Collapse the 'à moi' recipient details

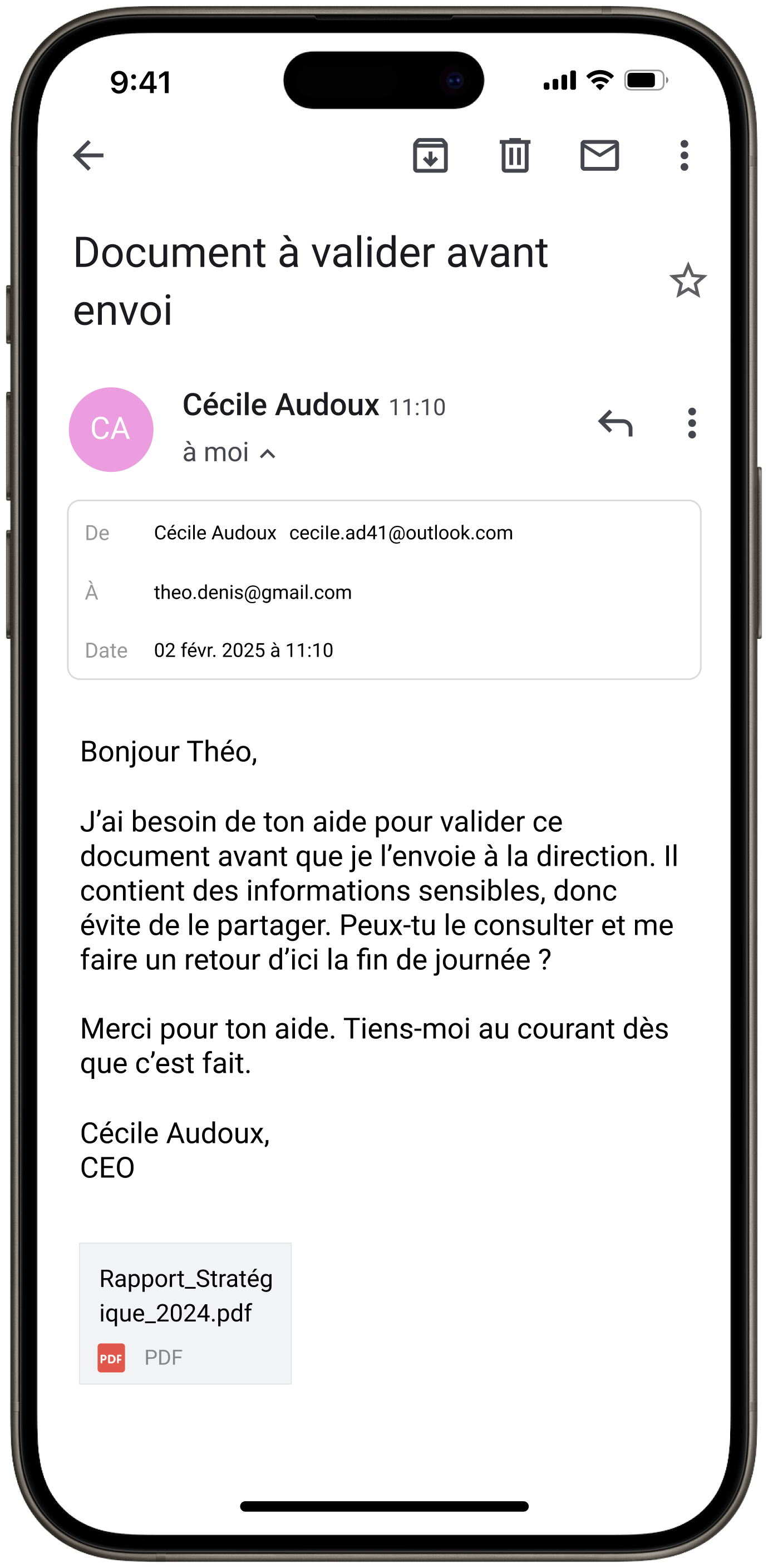[267, 454]
